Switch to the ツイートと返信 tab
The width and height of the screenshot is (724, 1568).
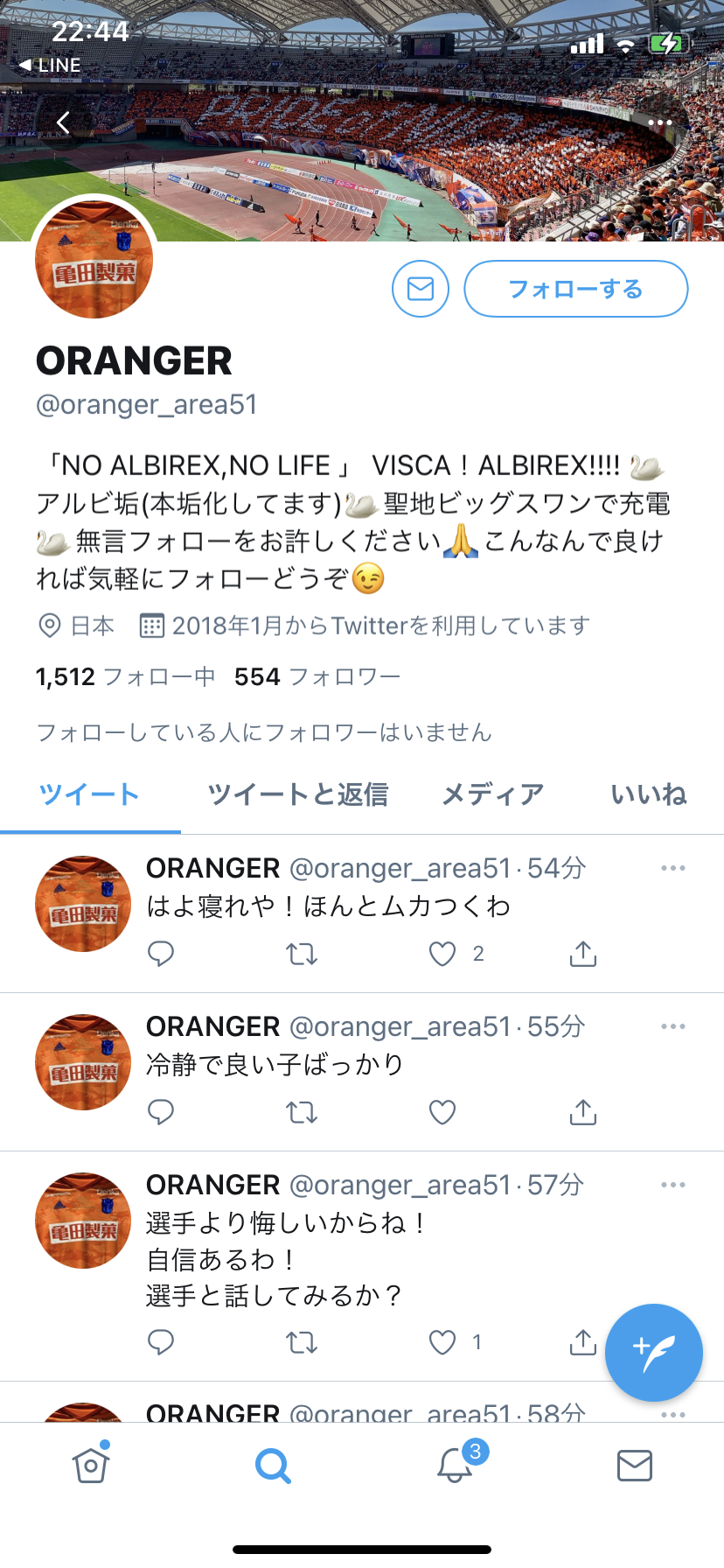point(297,794)
